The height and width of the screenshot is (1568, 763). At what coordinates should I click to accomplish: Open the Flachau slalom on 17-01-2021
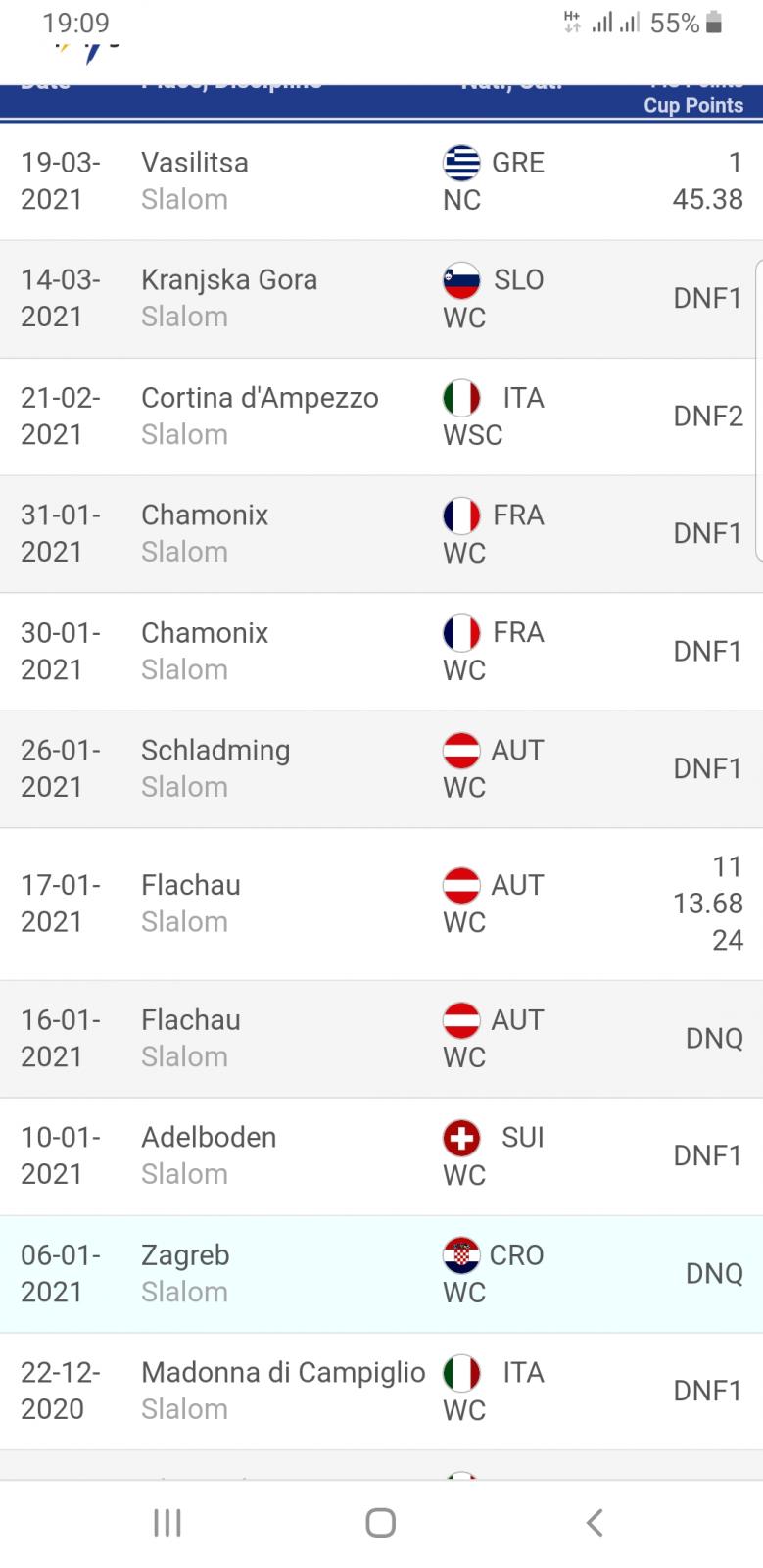coord(381,904)
